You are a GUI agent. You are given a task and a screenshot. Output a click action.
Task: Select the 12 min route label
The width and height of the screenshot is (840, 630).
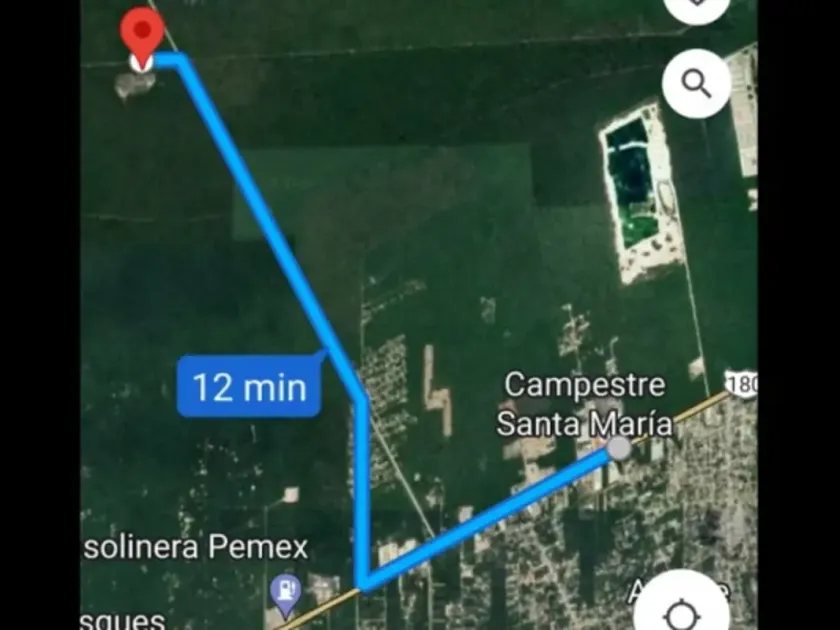[250, 385]
